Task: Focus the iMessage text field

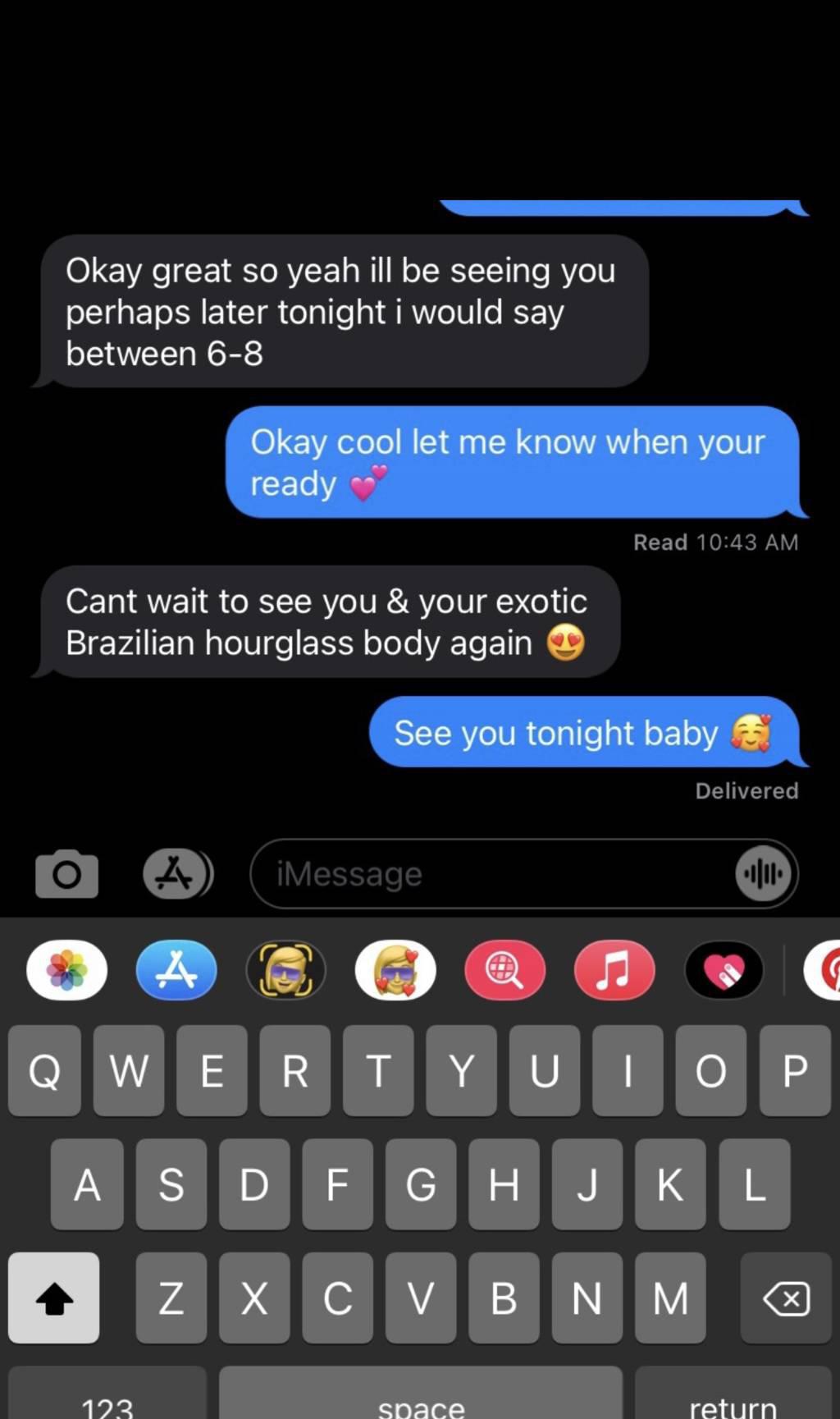Action: click(x=492, y=874)
